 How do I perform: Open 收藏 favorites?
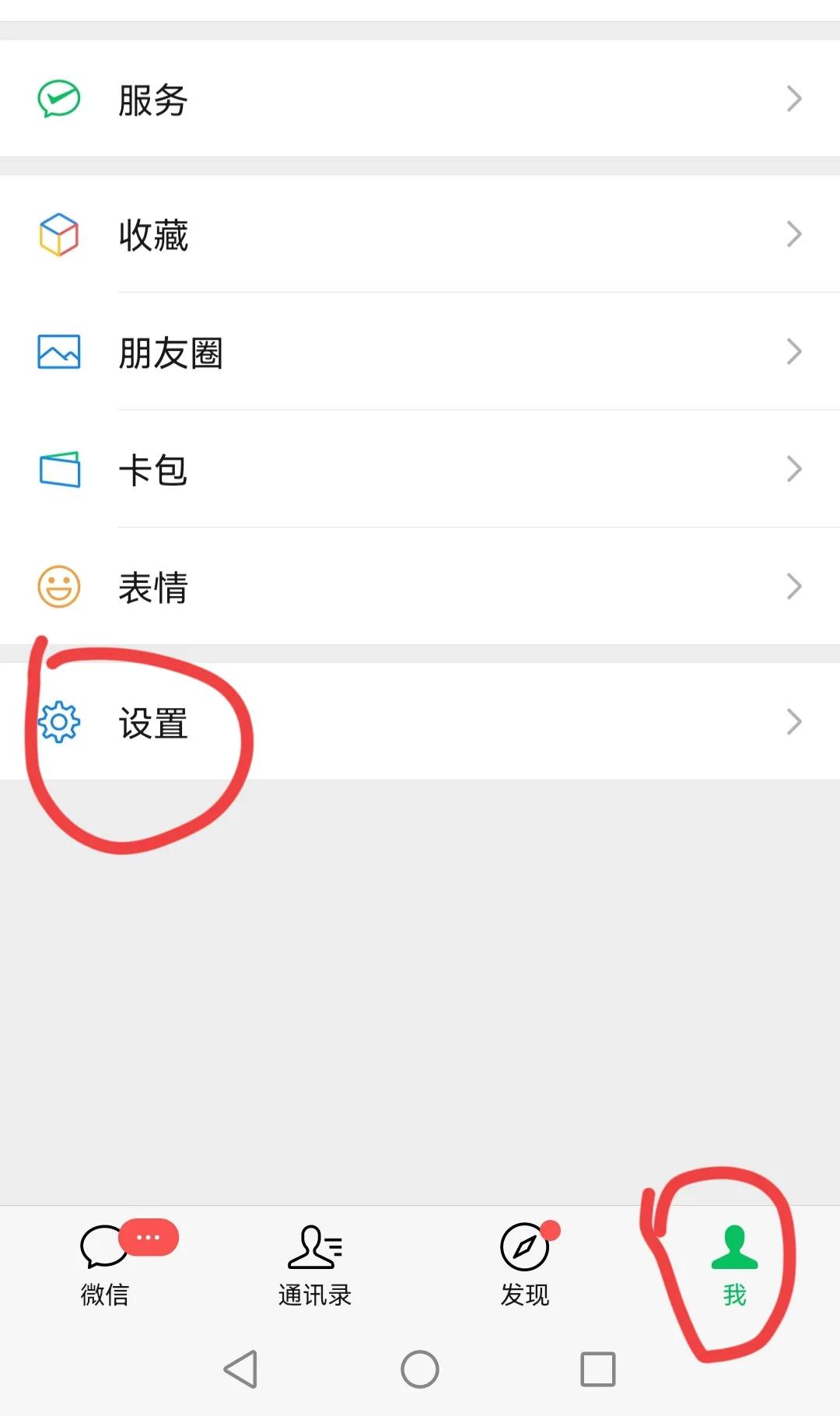coord(420,234)
